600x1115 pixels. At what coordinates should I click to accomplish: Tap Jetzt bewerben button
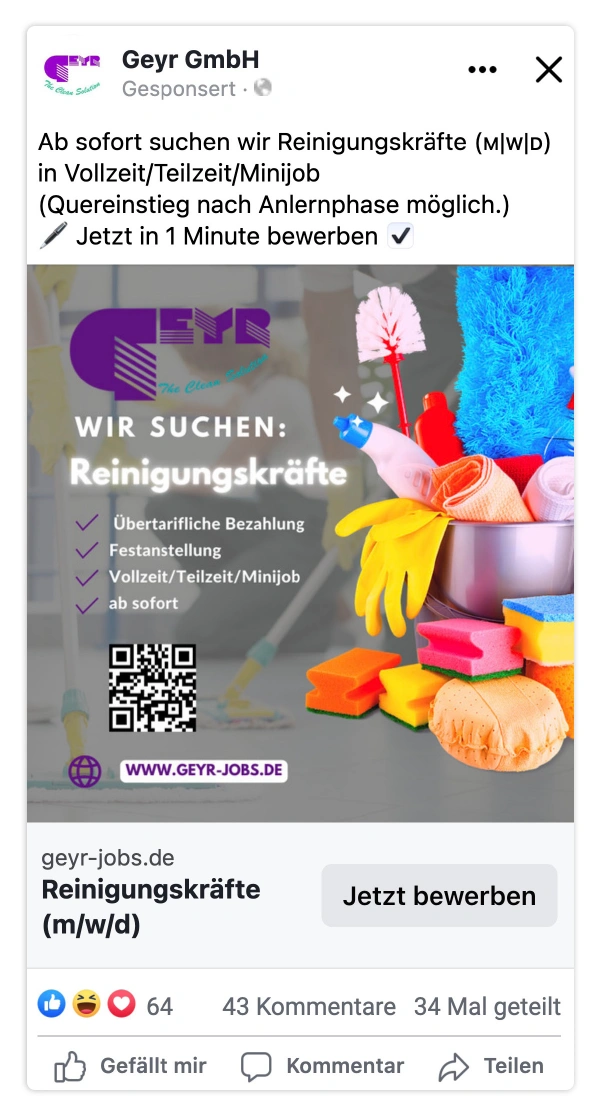click(x=439, y=895)
